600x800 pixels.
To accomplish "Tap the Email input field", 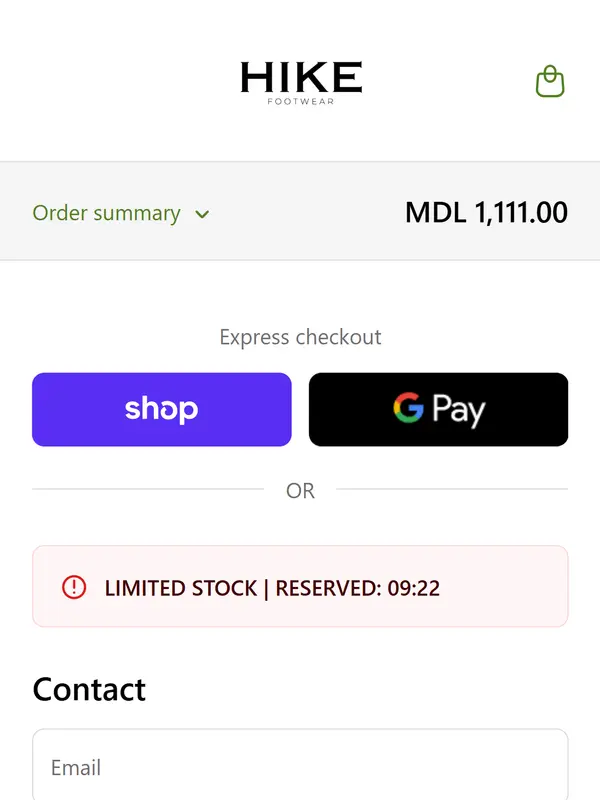I will point(300,767).
